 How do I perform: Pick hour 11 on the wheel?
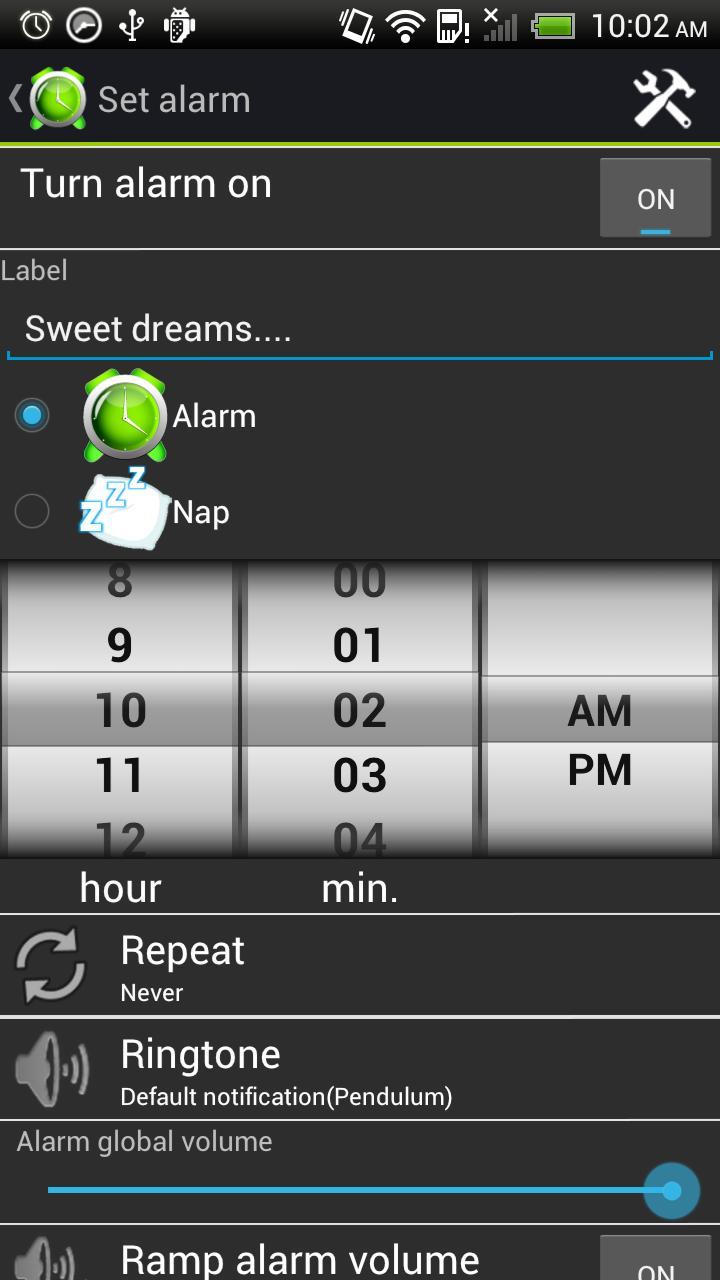pyautogui.click(x=120, y=775)
